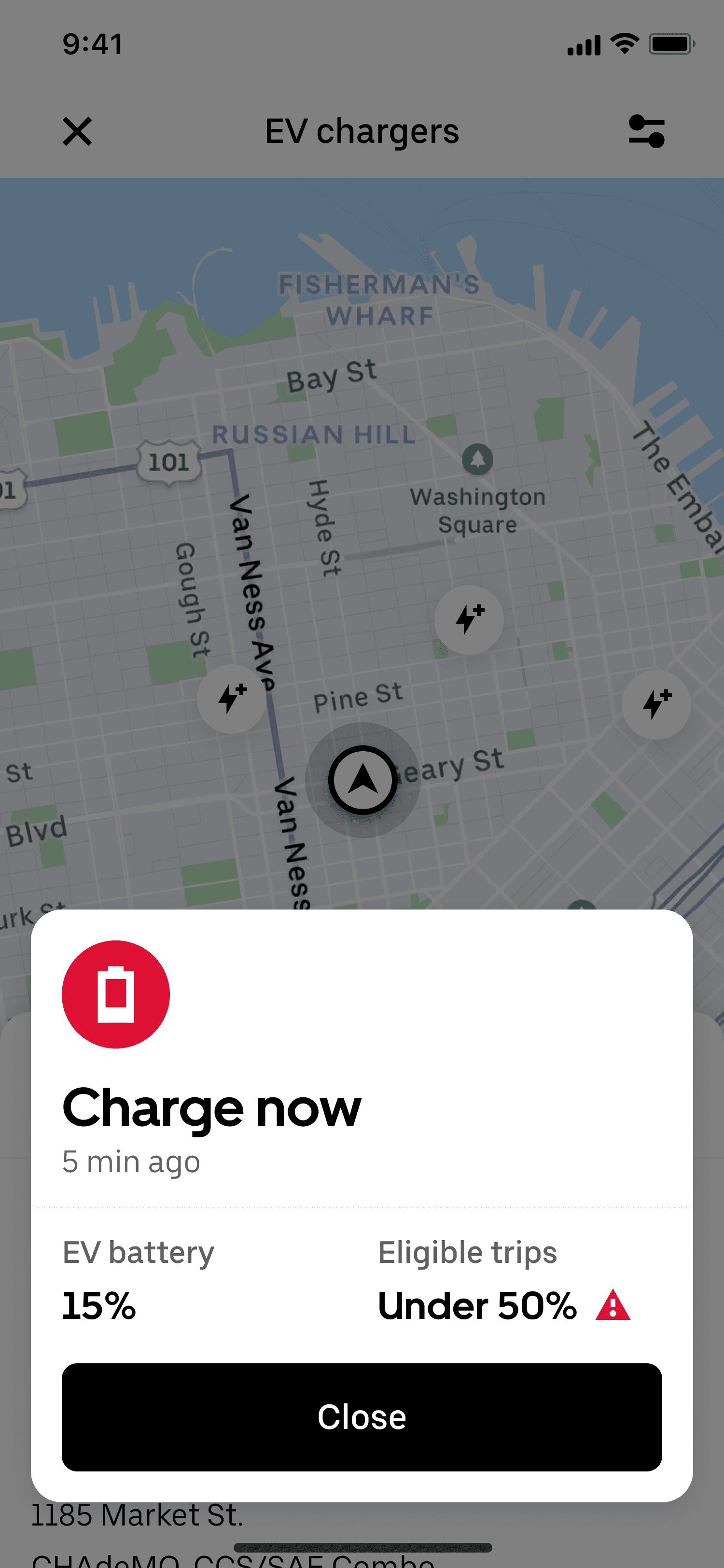This screenshot has height=1568, width=724.
Task: Close the EV chargers screen
Action: tap(77, 131)
